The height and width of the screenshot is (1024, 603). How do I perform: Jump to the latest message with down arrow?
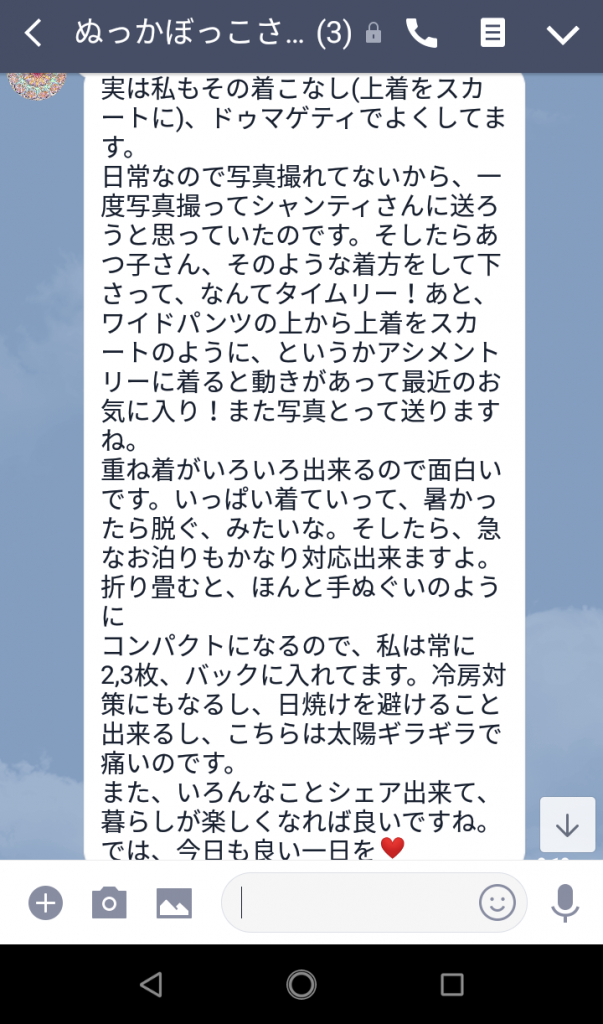[x=567, y=825]
